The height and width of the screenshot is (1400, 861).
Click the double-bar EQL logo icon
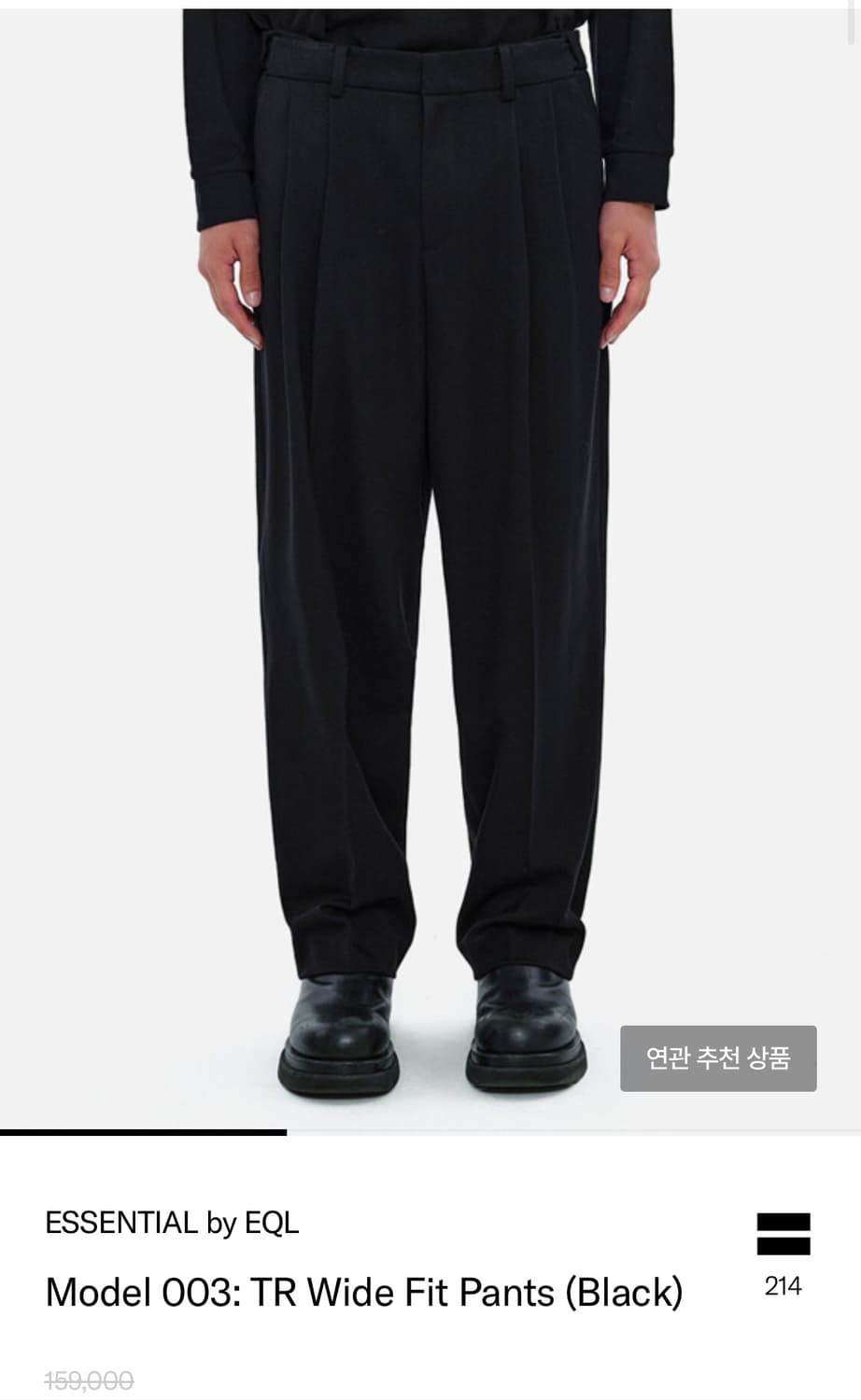coord(783,1232)
